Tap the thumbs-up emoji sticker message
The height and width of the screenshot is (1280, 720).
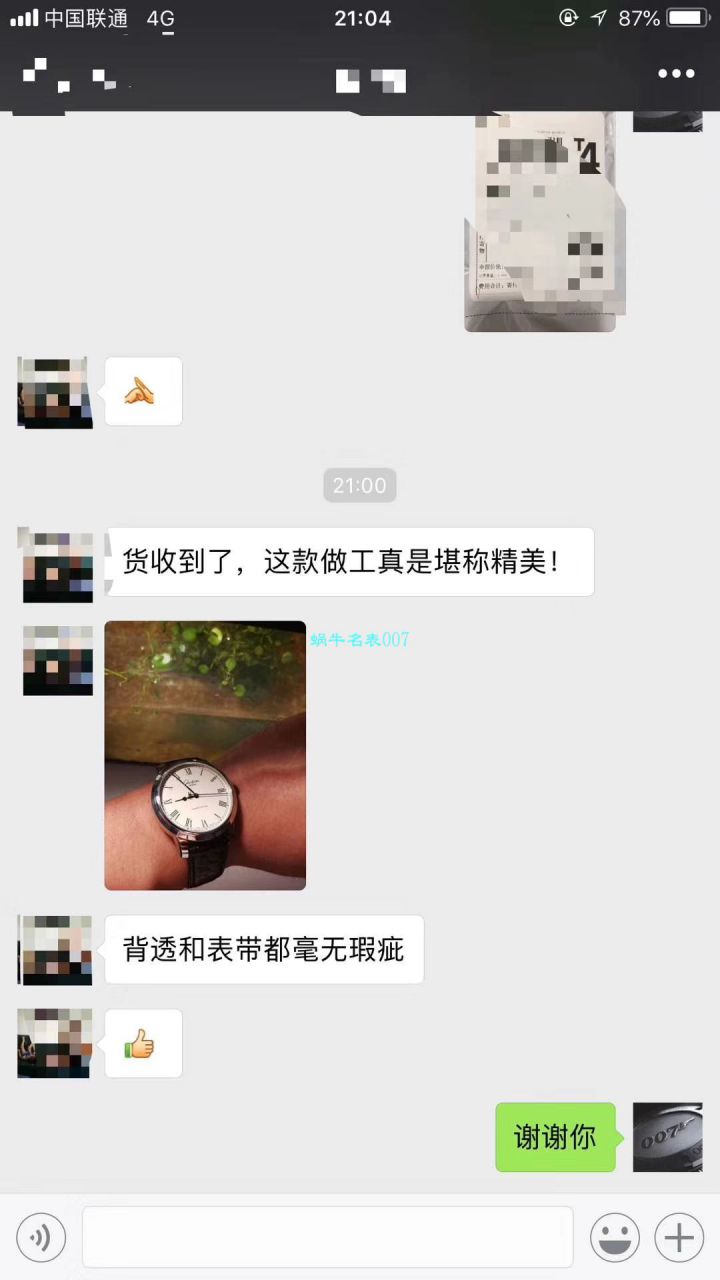click(x=143, y=1043)
